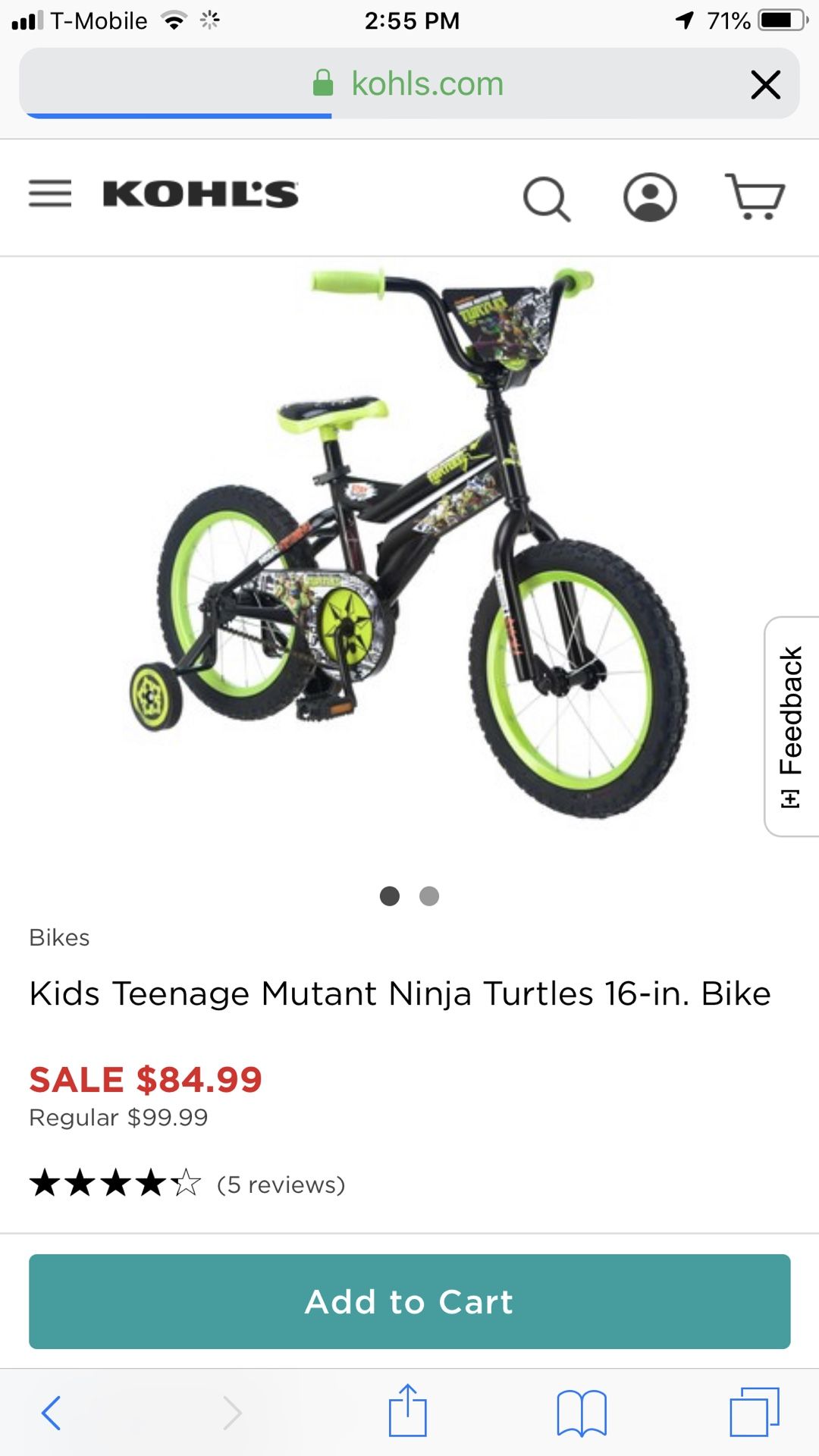The image size is (819, 1456).
Task: Tap the search magnifier icon
Action: point(547,199)
